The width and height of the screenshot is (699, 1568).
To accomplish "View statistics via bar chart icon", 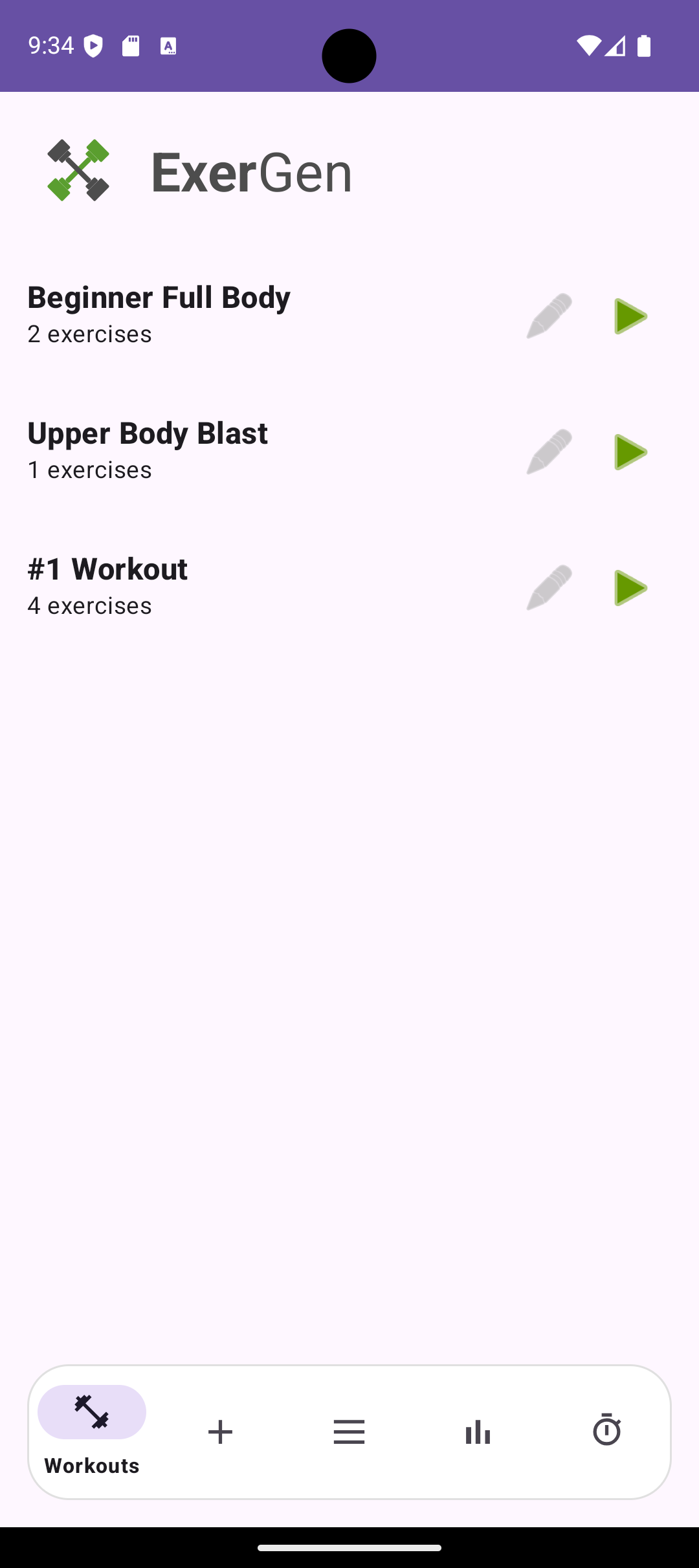I will (478, 1432).
